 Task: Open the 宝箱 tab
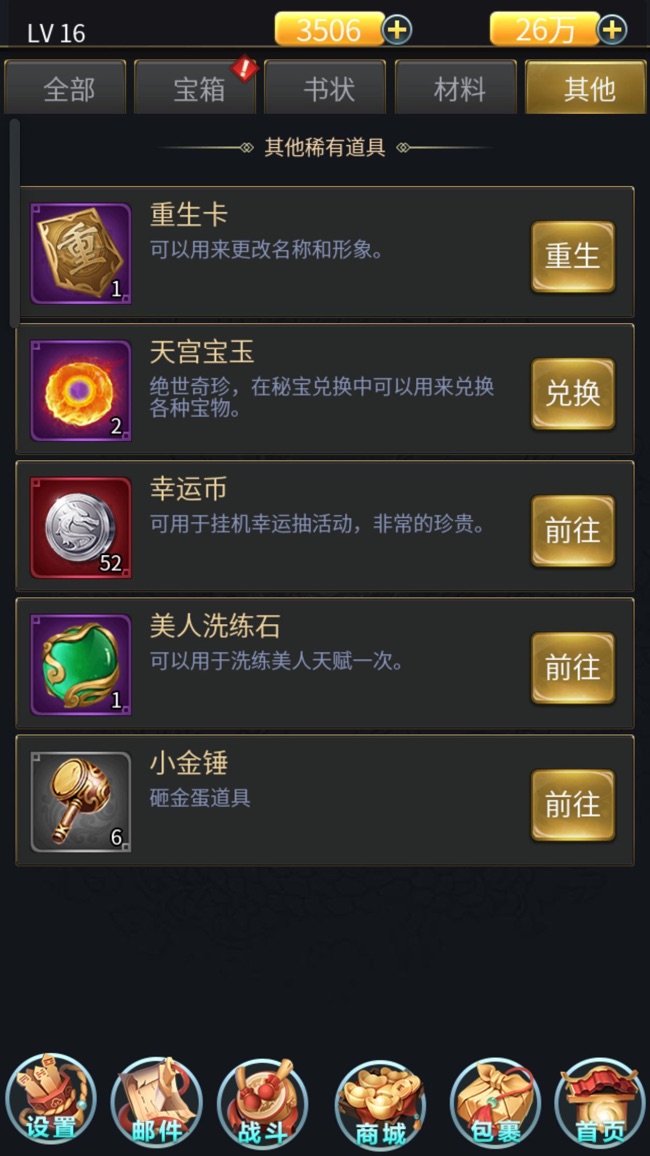pos(195,88)
